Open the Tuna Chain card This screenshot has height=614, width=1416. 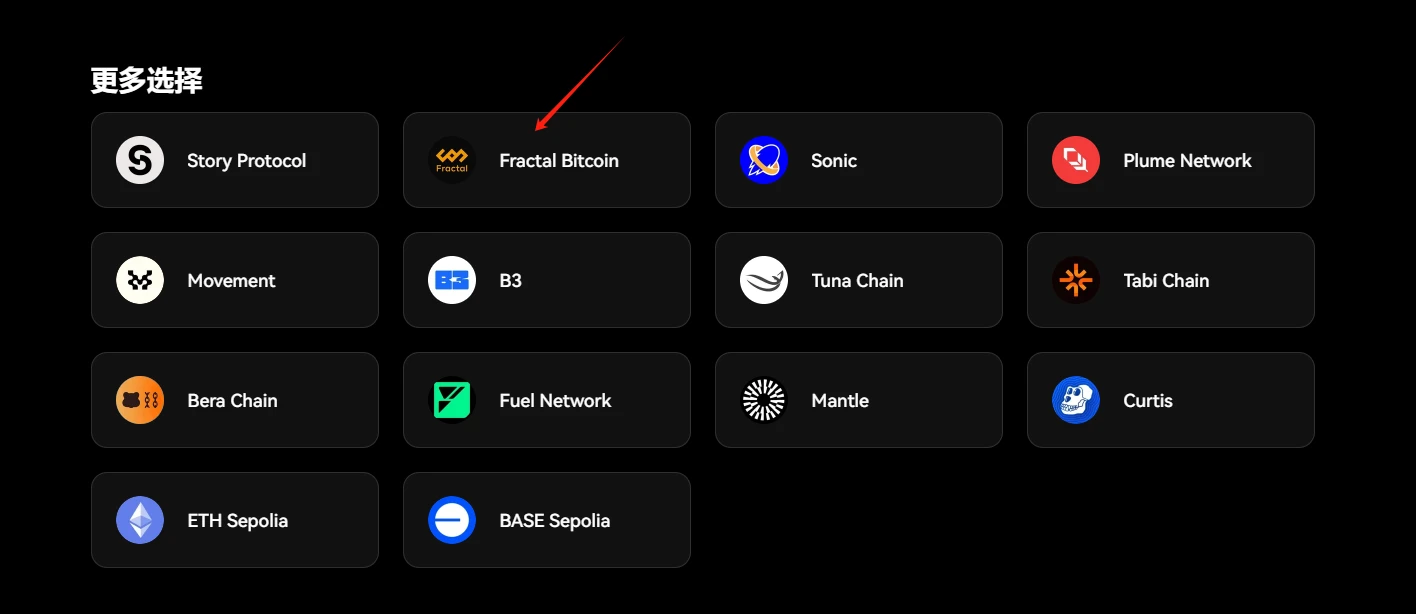point(858,280)
